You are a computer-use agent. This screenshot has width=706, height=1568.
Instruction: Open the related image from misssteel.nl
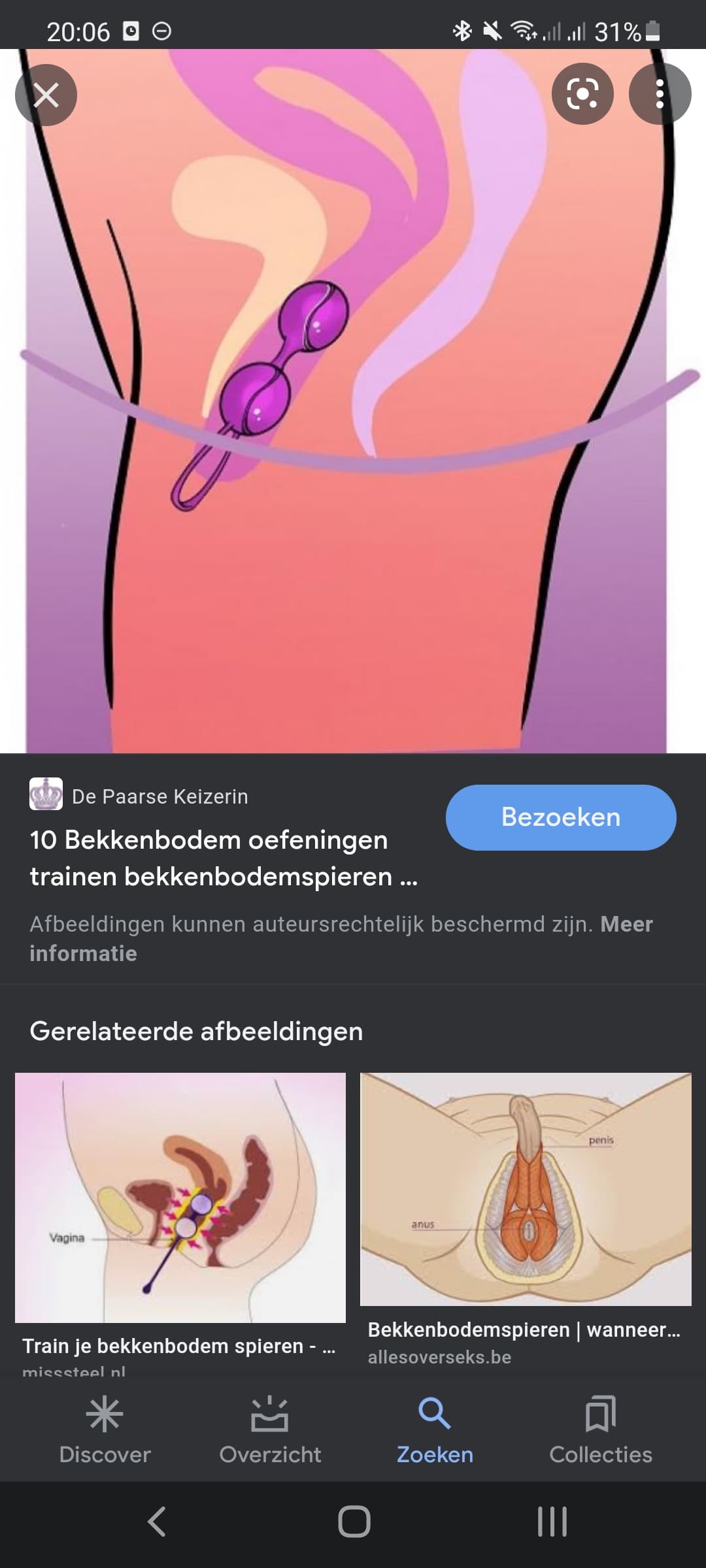pos(180,1198)
